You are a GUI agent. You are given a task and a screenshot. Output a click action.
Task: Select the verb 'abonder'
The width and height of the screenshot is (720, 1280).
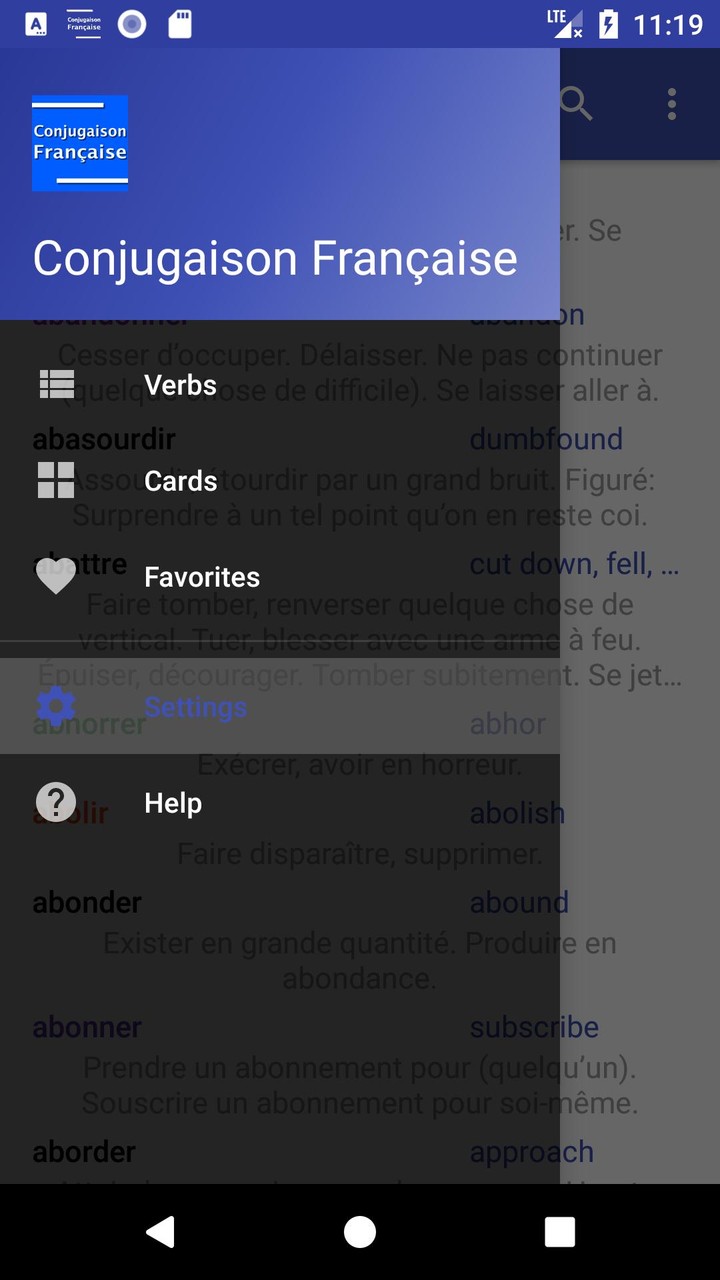[87, 902]
